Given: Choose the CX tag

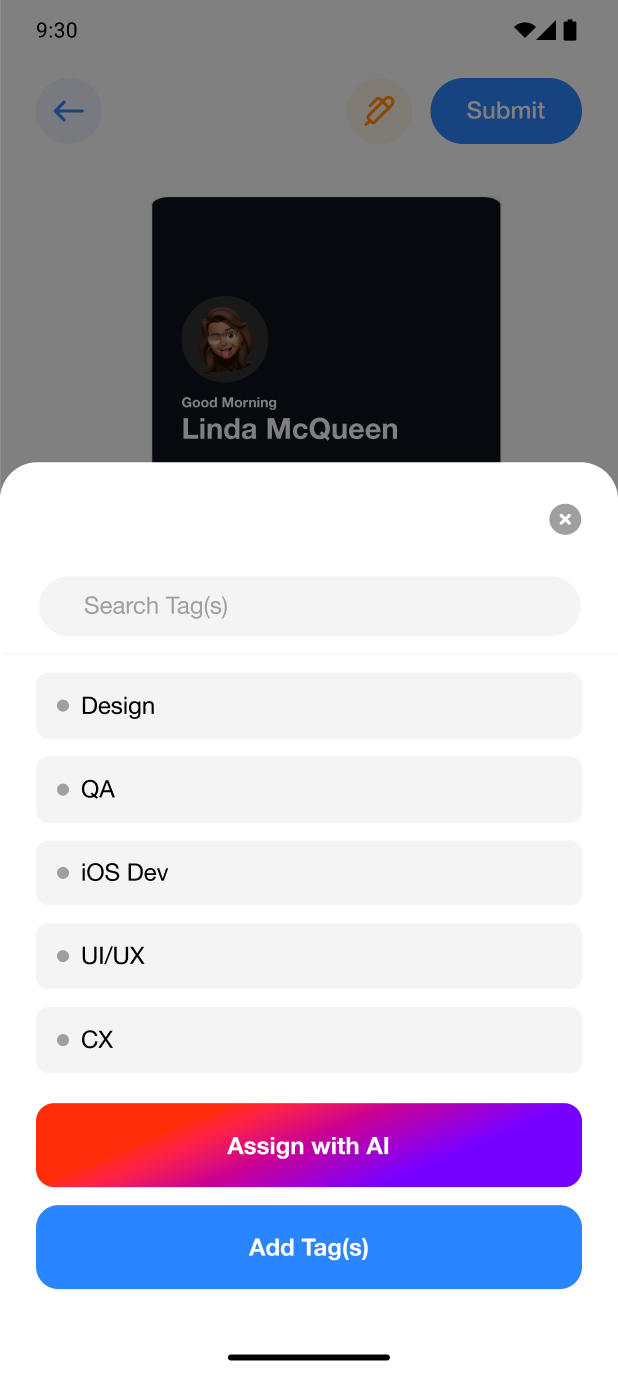Looking at the screenshot, I should point(309,1040).
